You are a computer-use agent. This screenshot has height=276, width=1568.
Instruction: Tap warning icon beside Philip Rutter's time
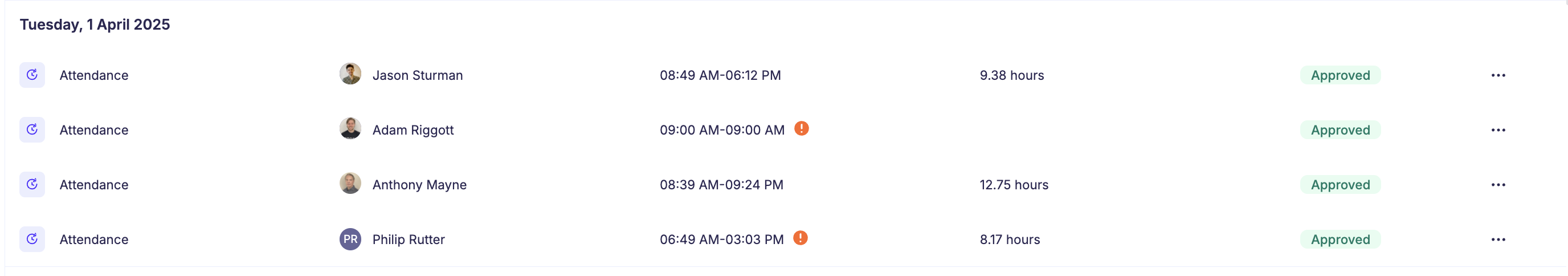[801, 238]
